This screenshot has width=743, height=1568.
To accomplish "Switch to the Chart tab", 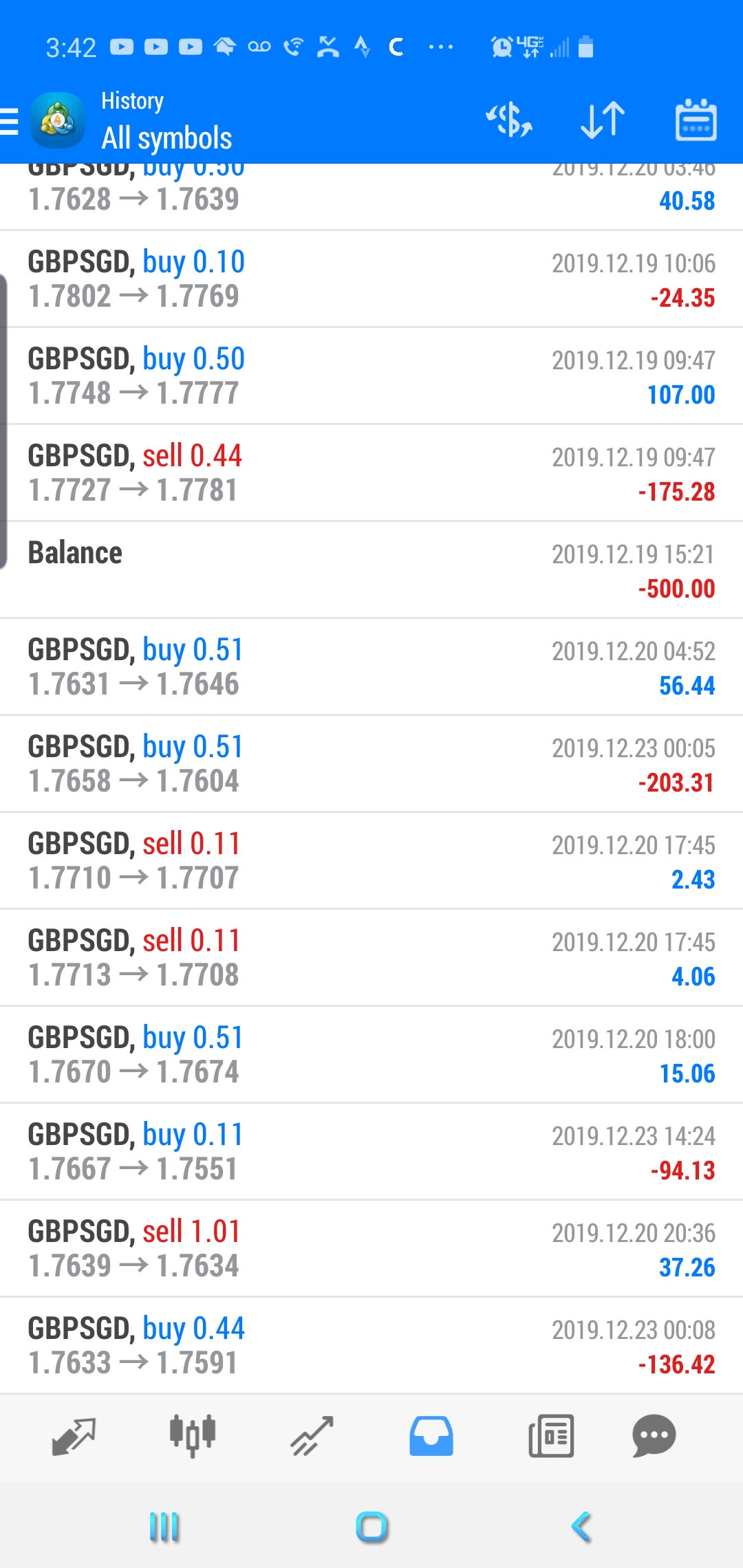I will coord(193,1436).
